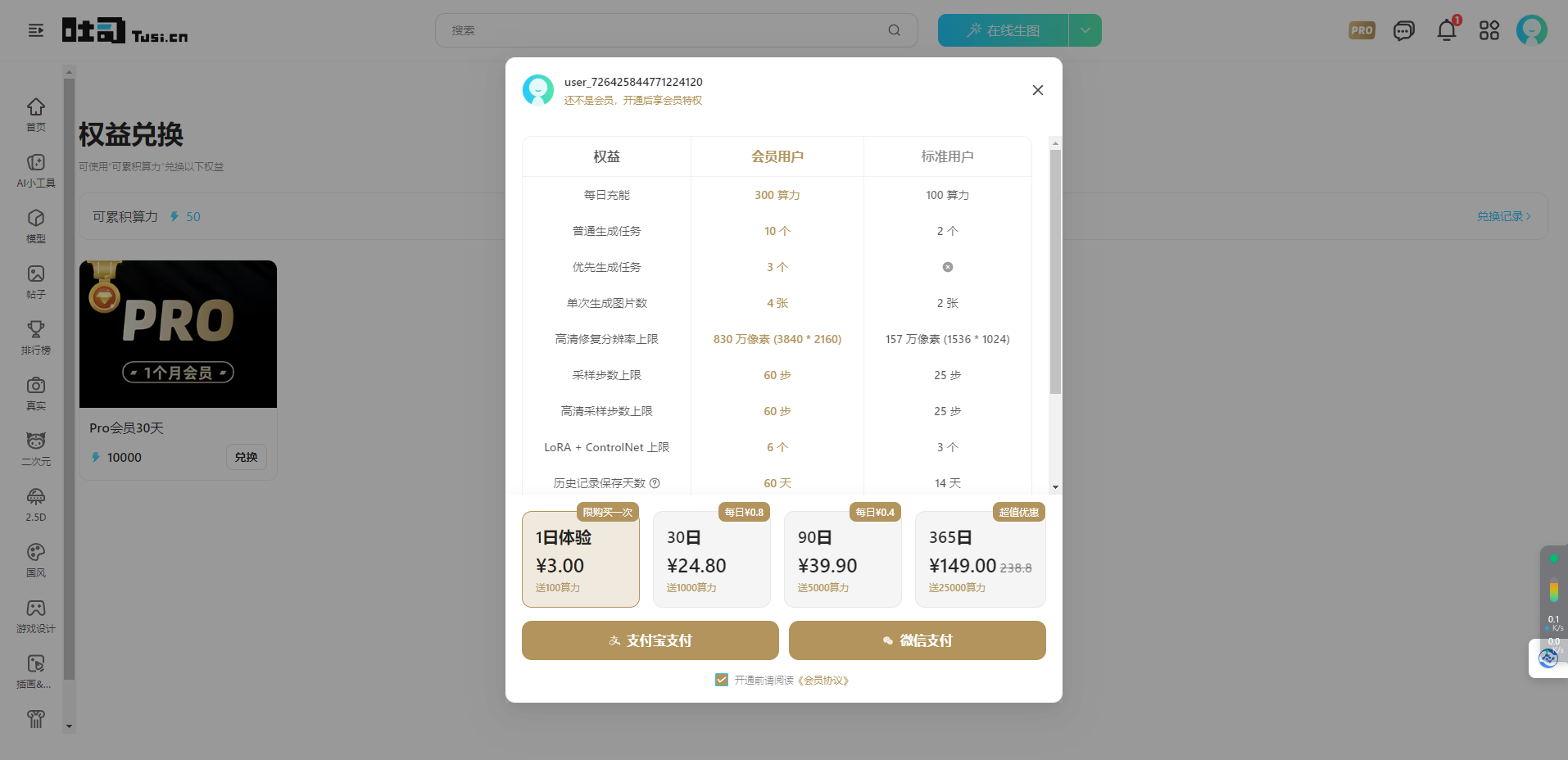1568x760 pixels.
Task: Open the PRO badge in top bar
Action: click(1362, 30)
